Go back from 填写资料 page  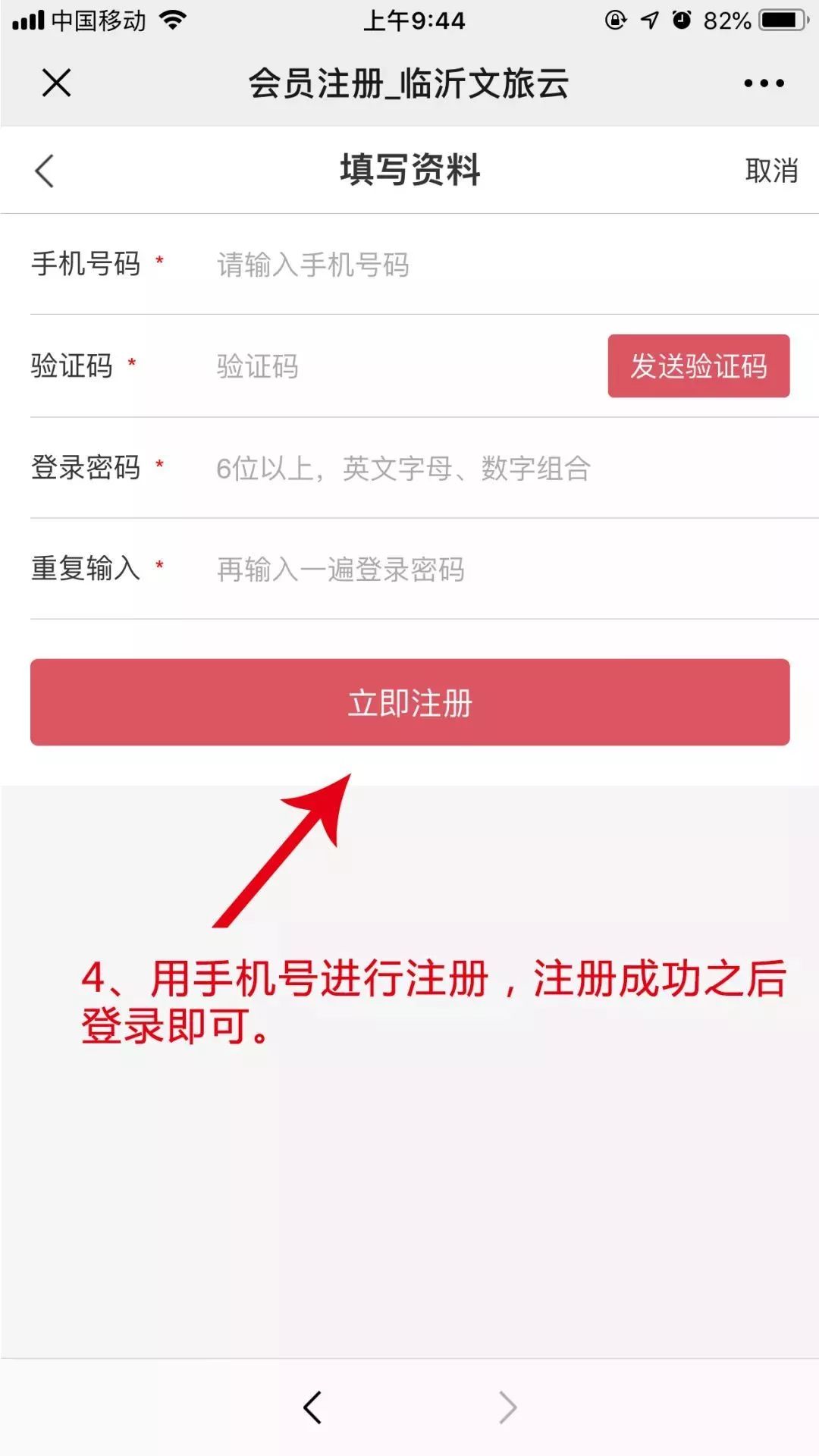(45, 171)
